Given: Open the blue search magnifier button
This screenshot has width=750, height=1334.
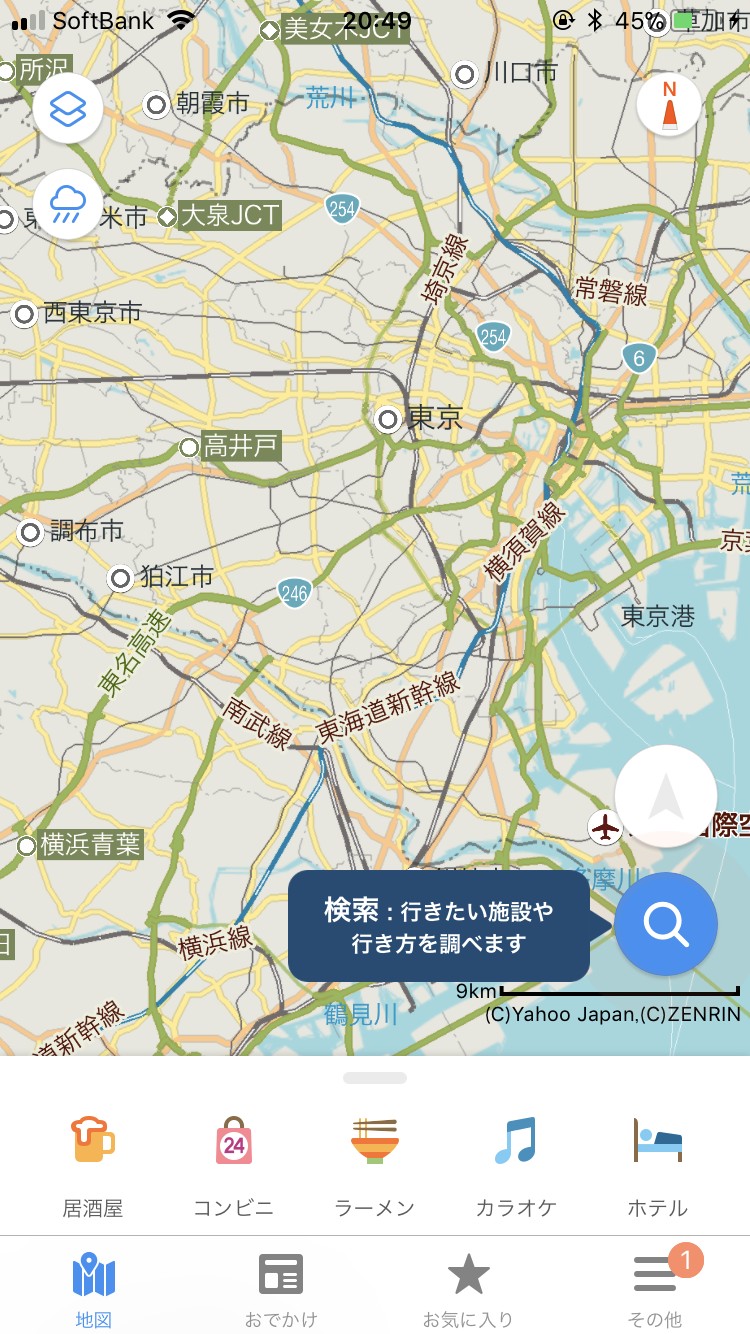Looking at the screenshot, I should (x=666, y=924).
